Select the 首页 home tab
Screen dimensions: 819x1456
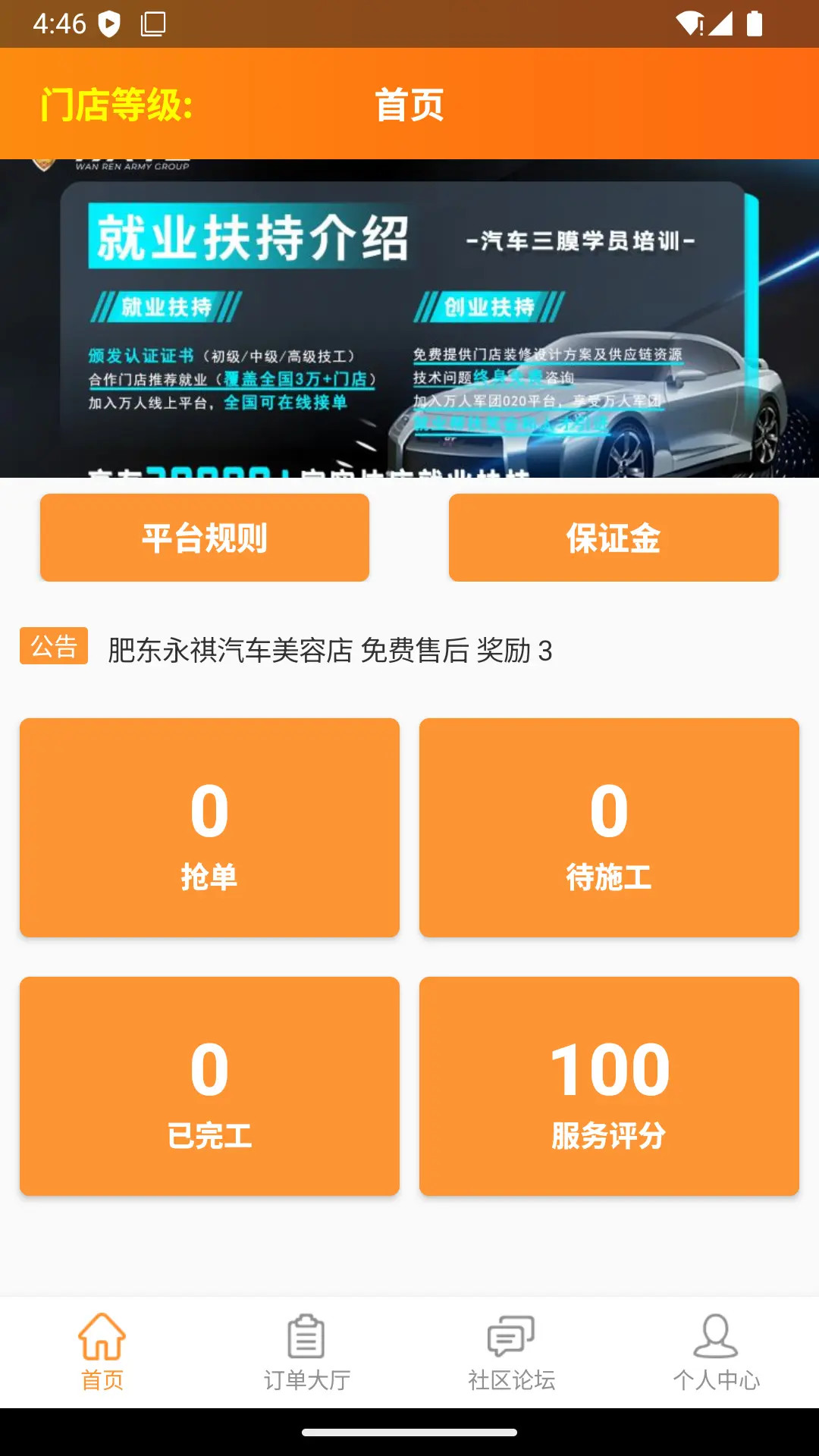coord(102,1352)
